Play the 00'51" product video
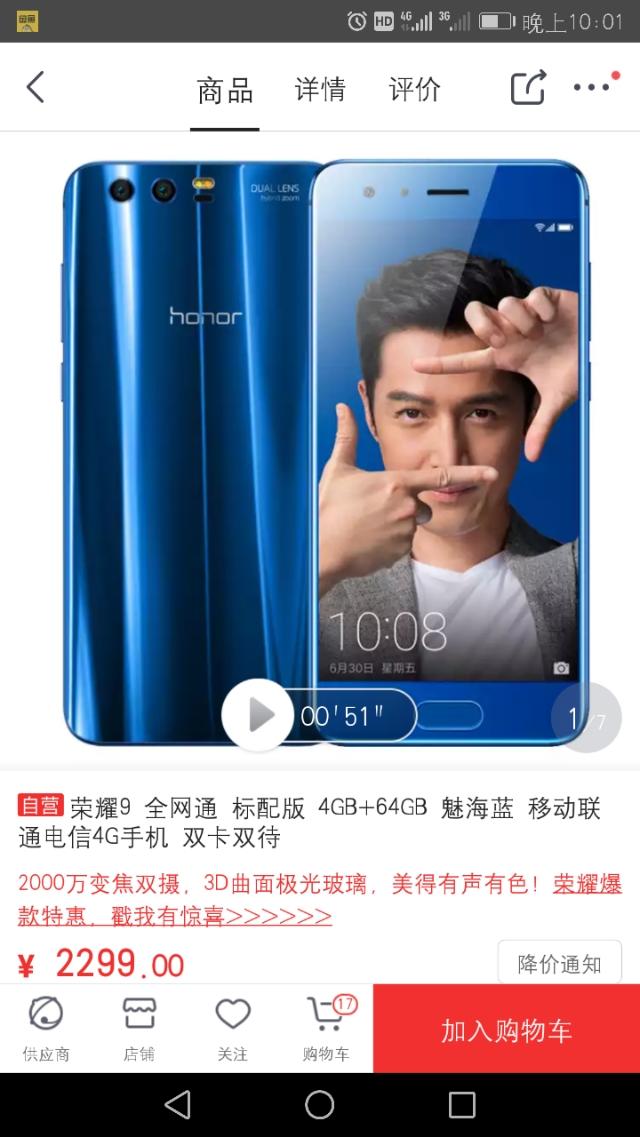The height and width of the screenshot is (1137, 640). pos(262,714)
